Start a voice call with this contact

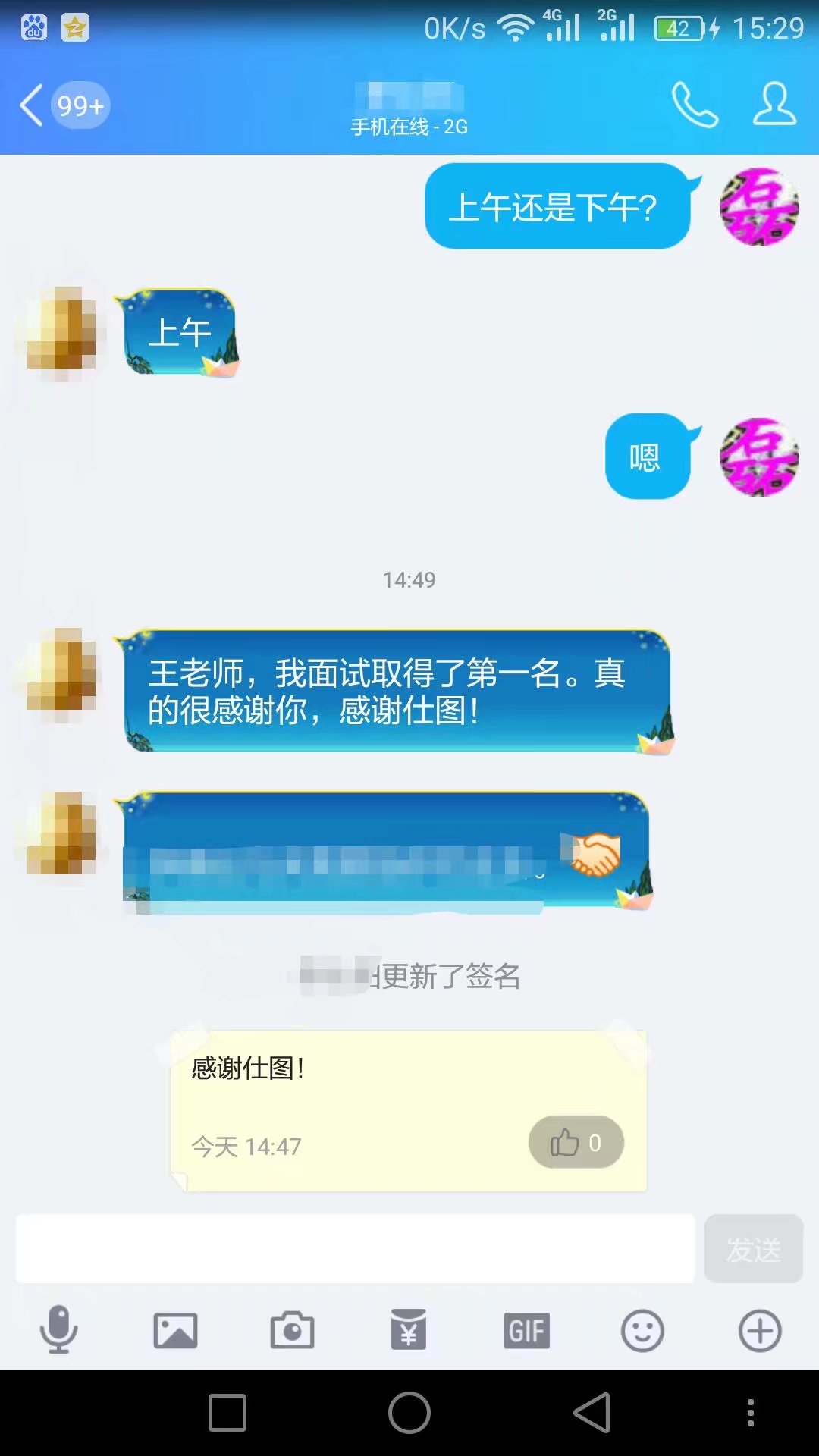tap(694, 105)
